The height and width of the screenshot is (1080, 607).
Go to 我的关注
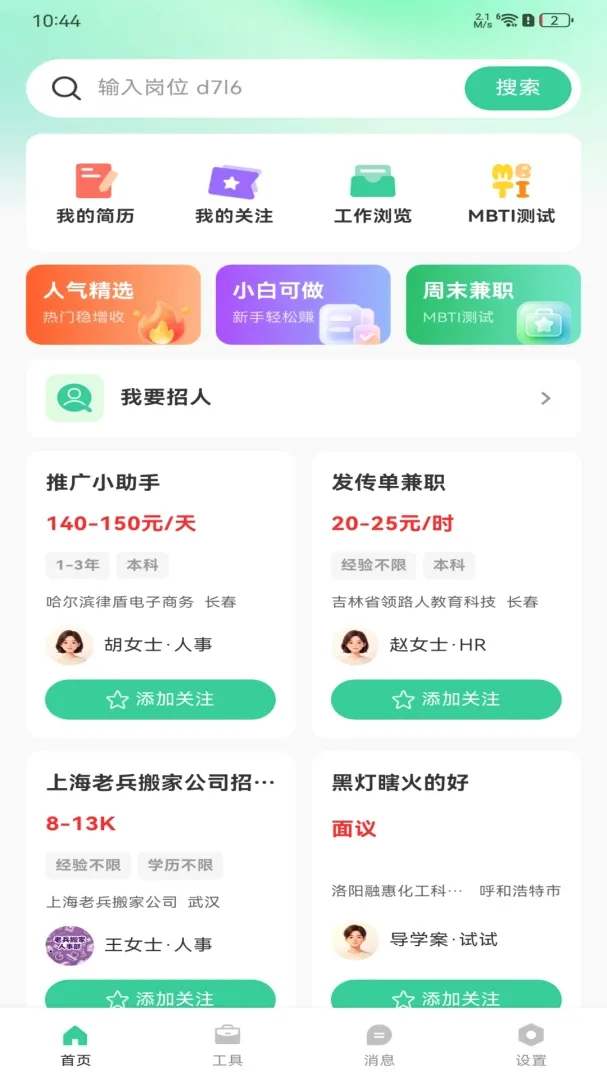pyautogui.click(x=234, y=193)
